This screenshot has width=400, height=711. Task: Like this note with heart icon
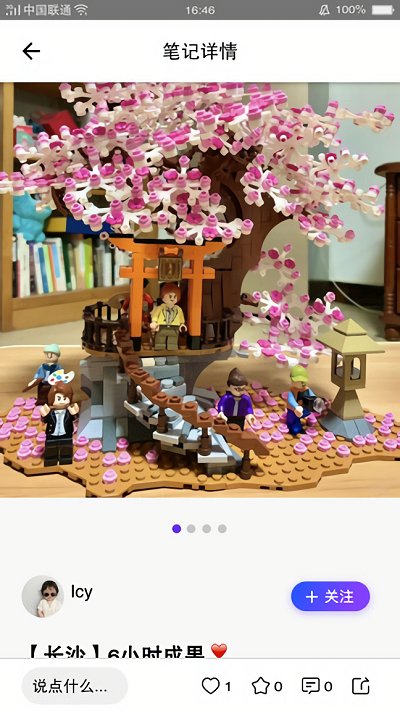click(210, 686)
